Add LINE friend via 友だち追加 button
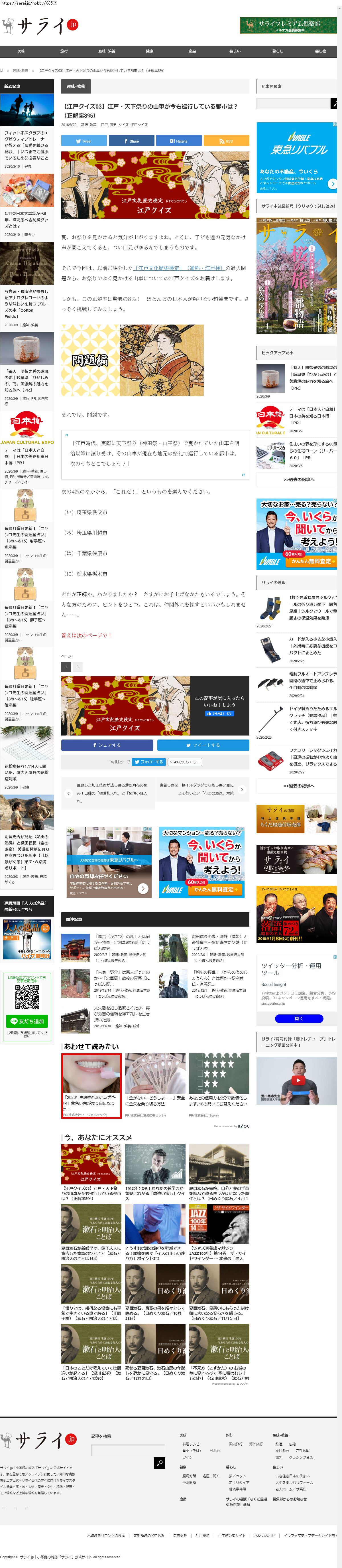The width and height of the screenshot is (342, 1568). pyautogui.click(x=27, y=1021)
